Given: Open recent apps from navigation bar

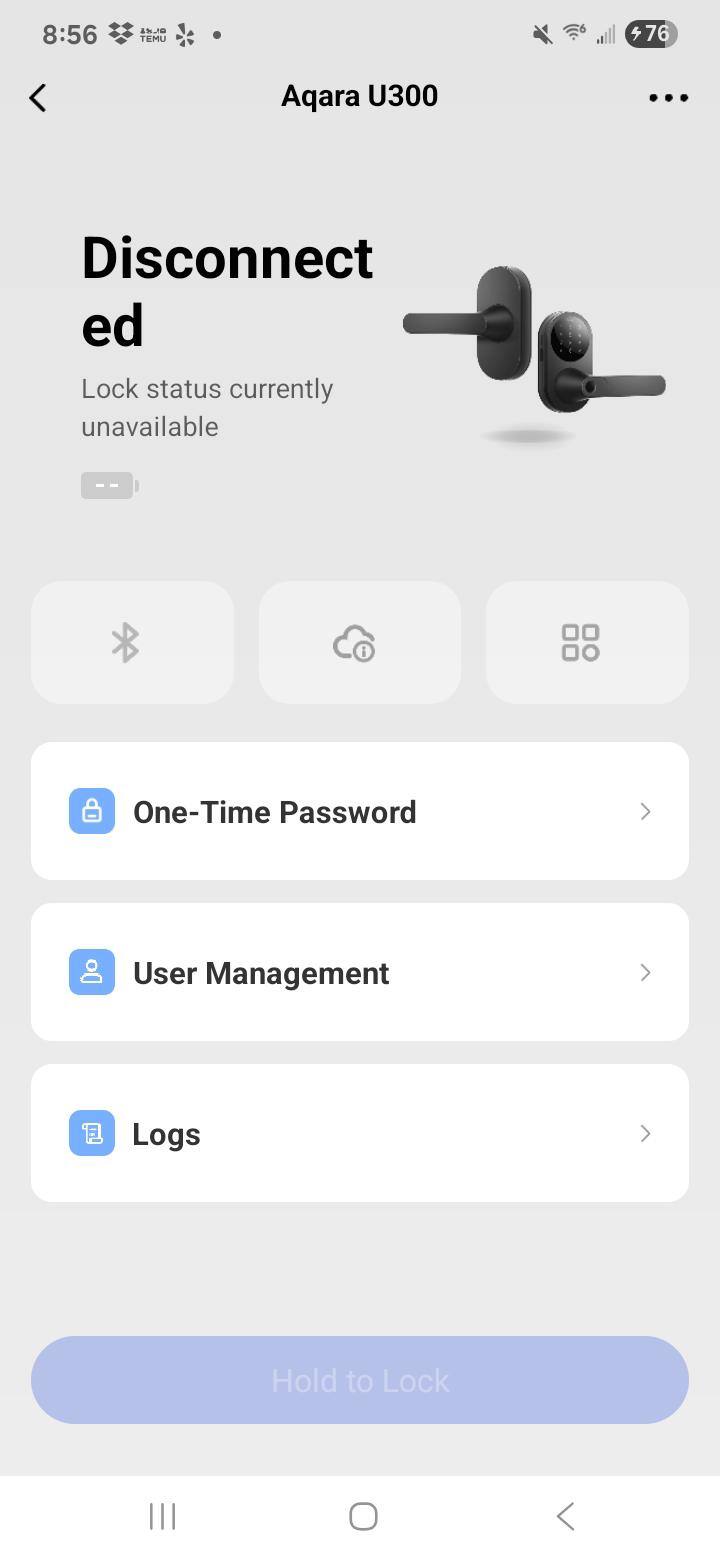Looking at the screenshot, I should click(x=162, y=1516).
